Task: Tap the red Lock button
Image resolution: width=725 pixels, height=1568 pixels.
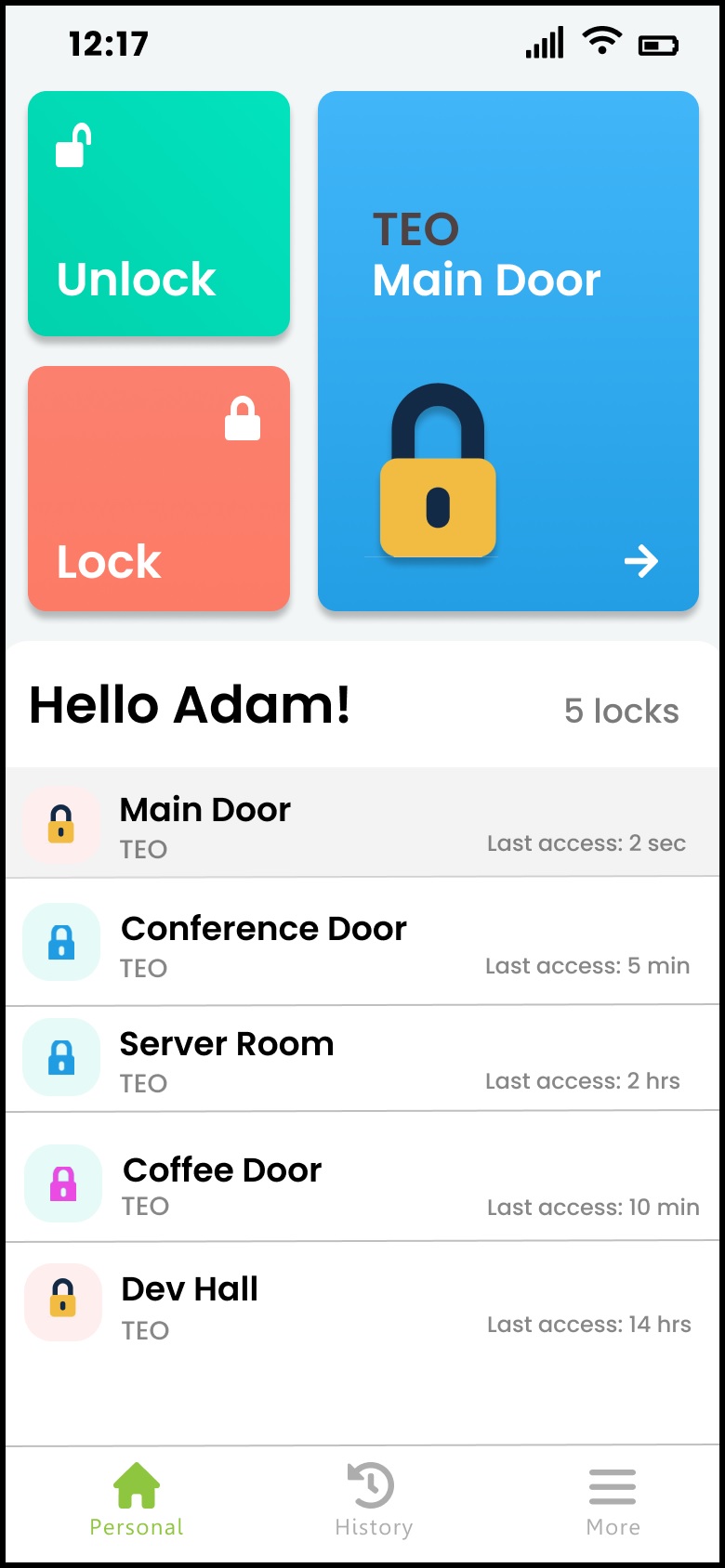Action: point(159,489)
